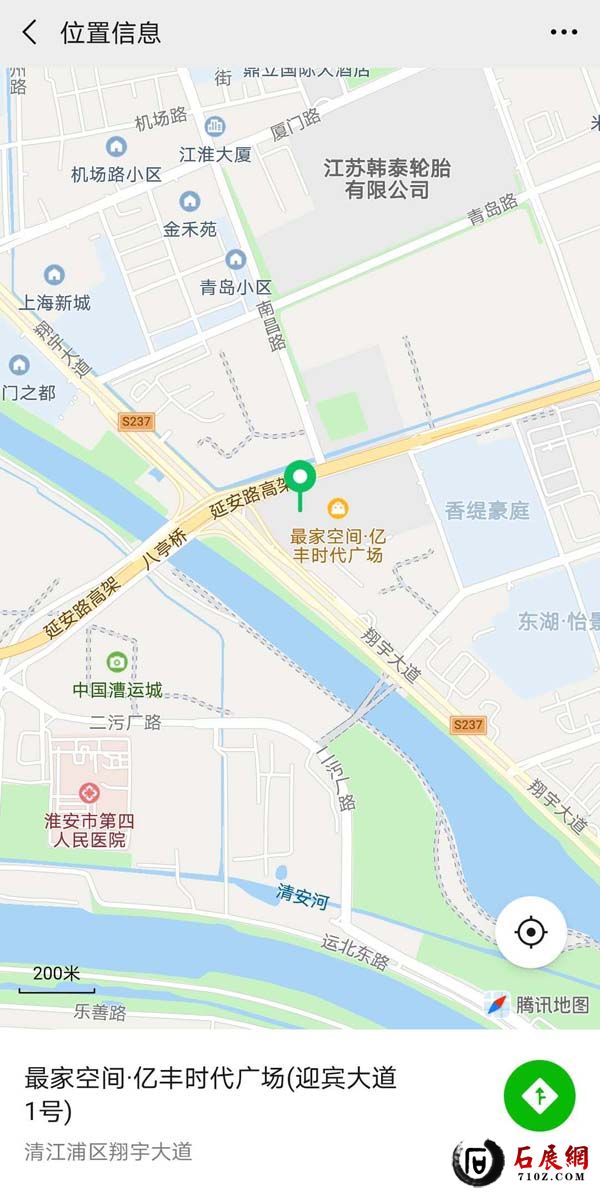The width and height of the screenshot is (600, 1195).
Task: Open the three-dot overflow menu
Action: click(x=563, y=32)
